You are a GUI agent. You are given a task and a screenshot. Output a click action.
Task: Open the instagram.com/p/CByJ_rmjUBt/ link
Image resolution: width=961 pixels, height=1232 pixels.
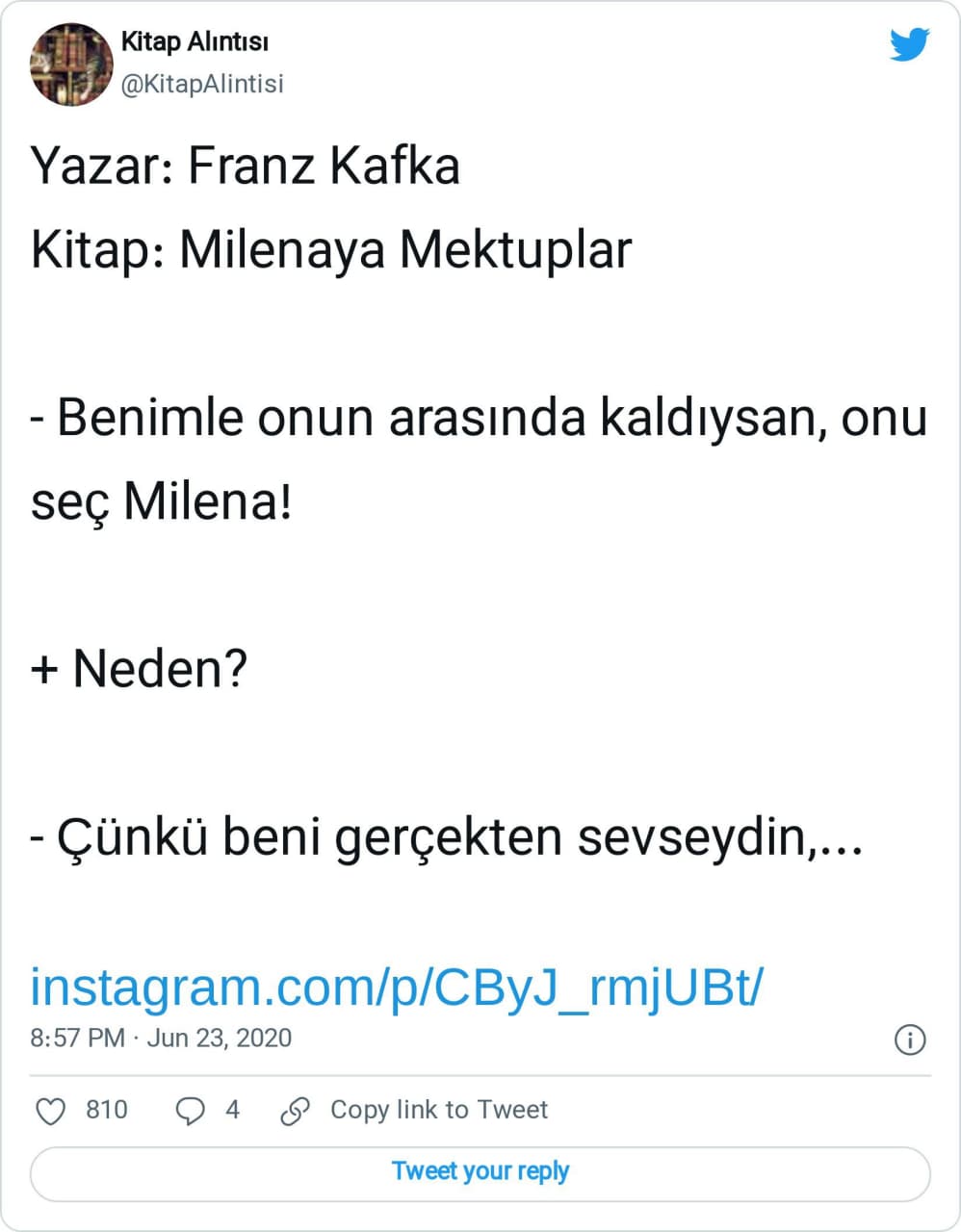pyautogui.click(x=397, y=987)
